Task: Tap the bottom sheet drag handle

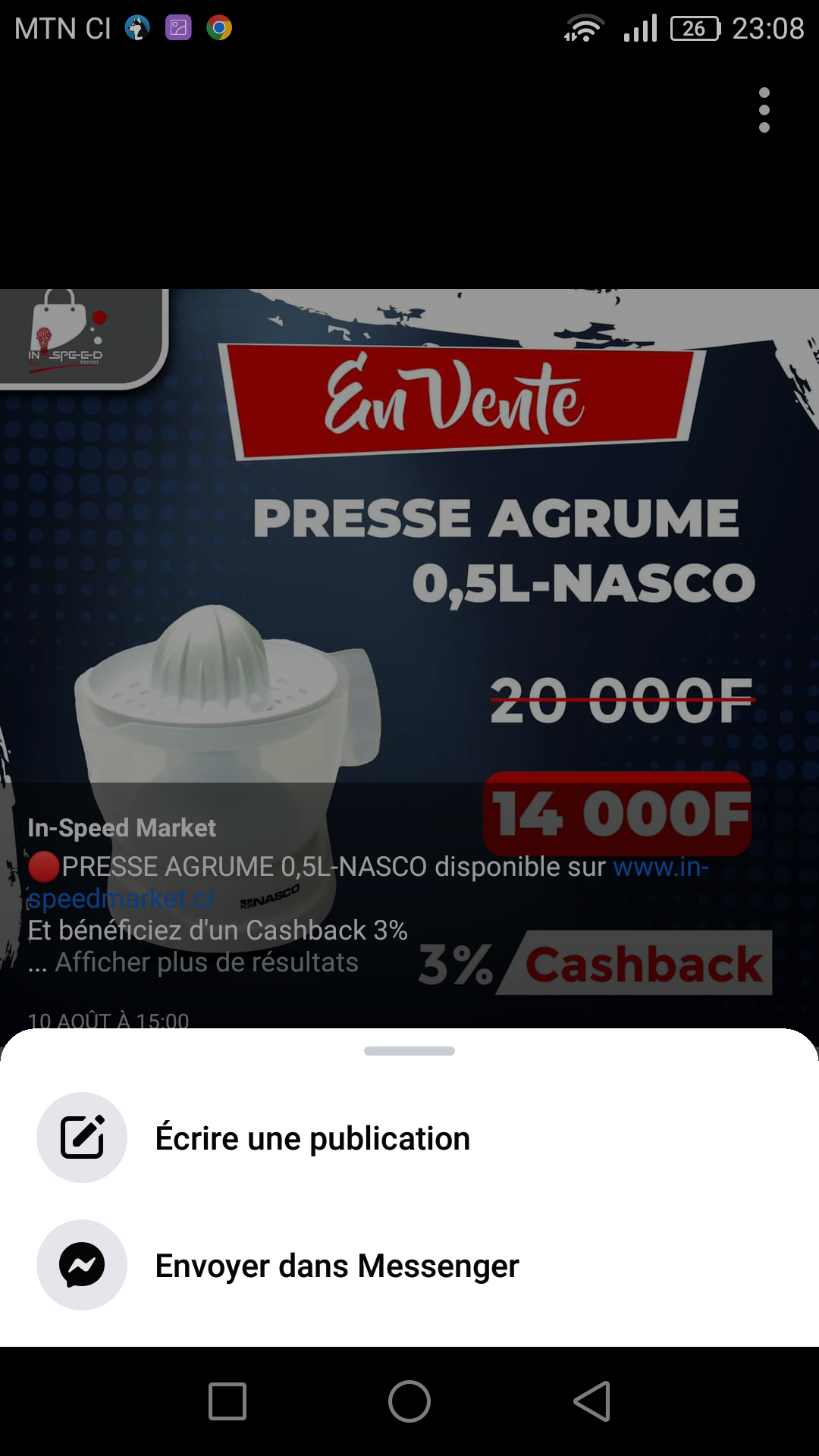Action: coord(409,1051)
